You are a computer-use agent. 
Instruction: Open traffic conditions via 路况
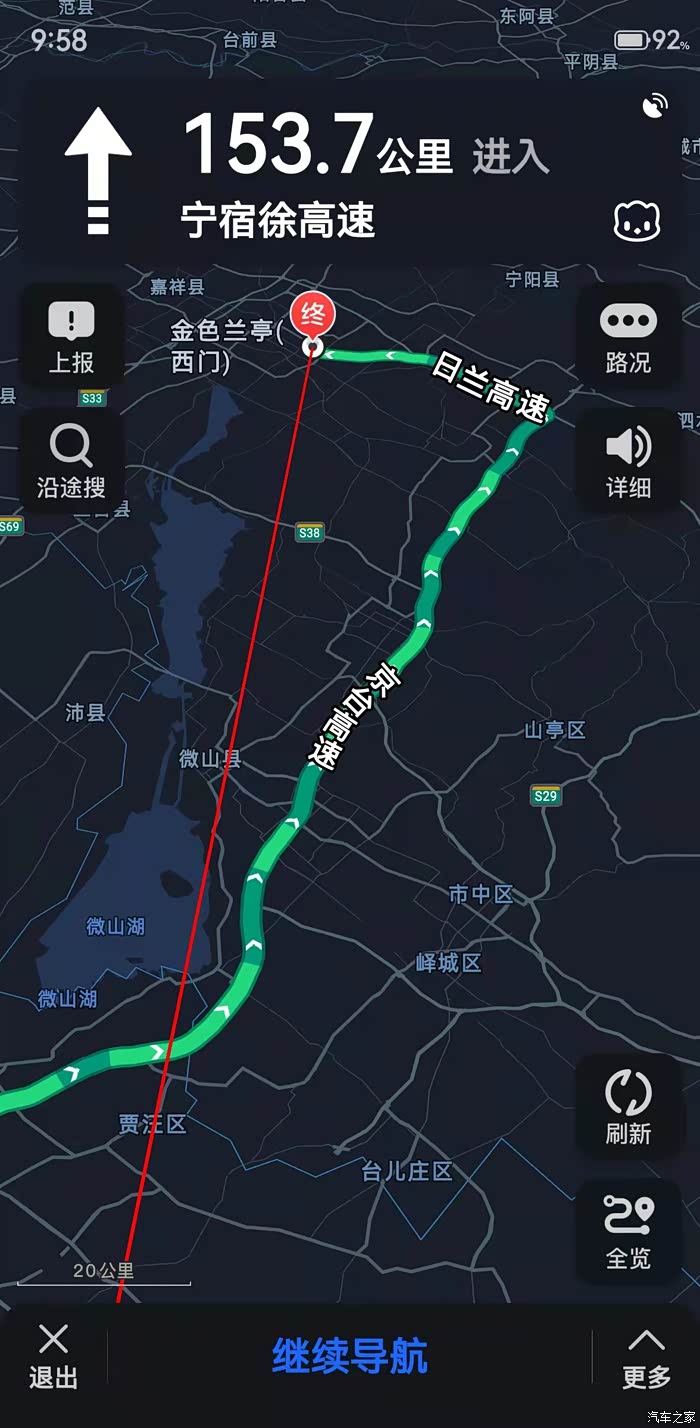pos(628,337)
